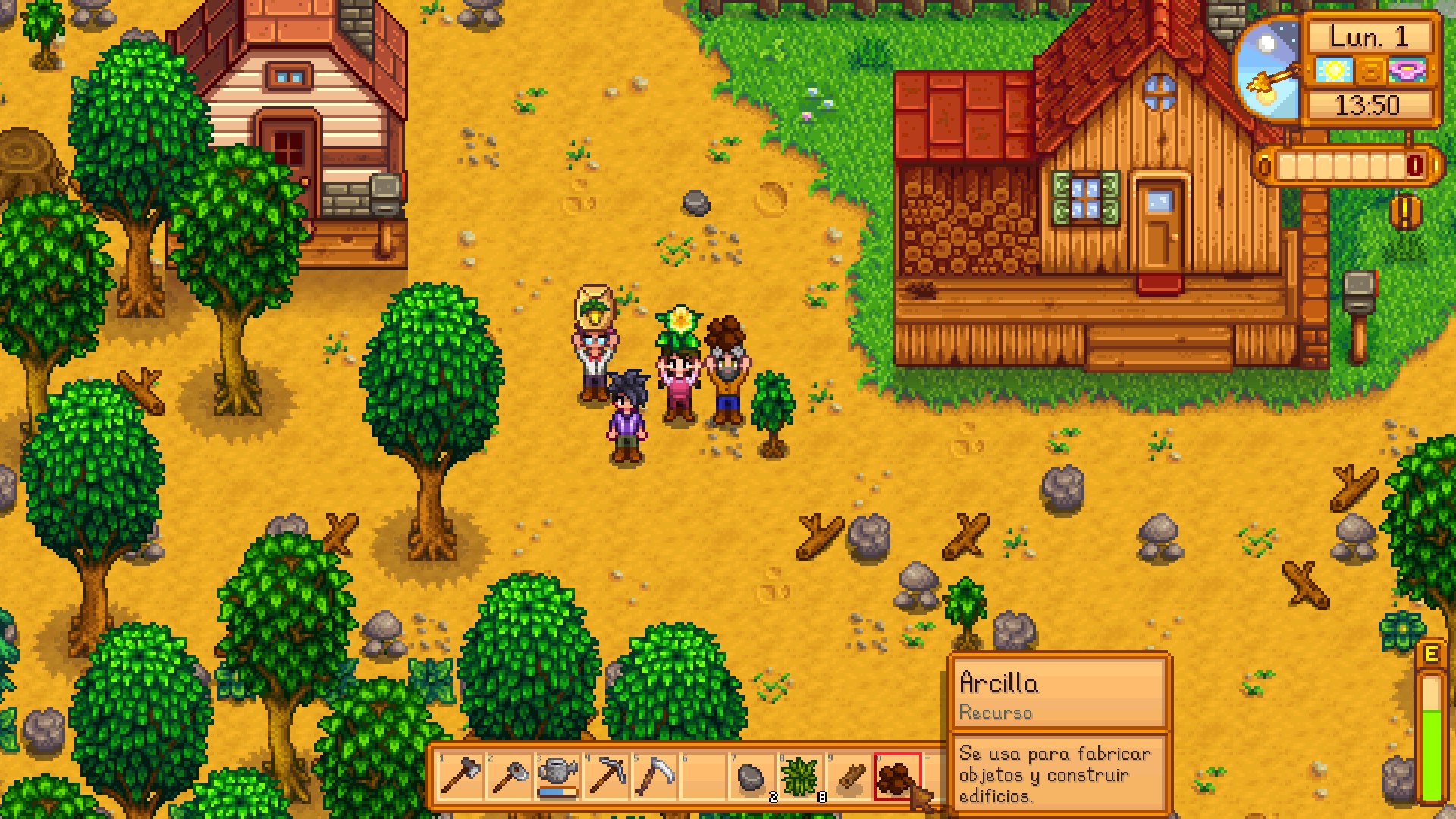Choose the fiber stack in the toolbar
The width and height of the screenshot is (1456, 819).
pyautogui.click(x=801, y=777)
